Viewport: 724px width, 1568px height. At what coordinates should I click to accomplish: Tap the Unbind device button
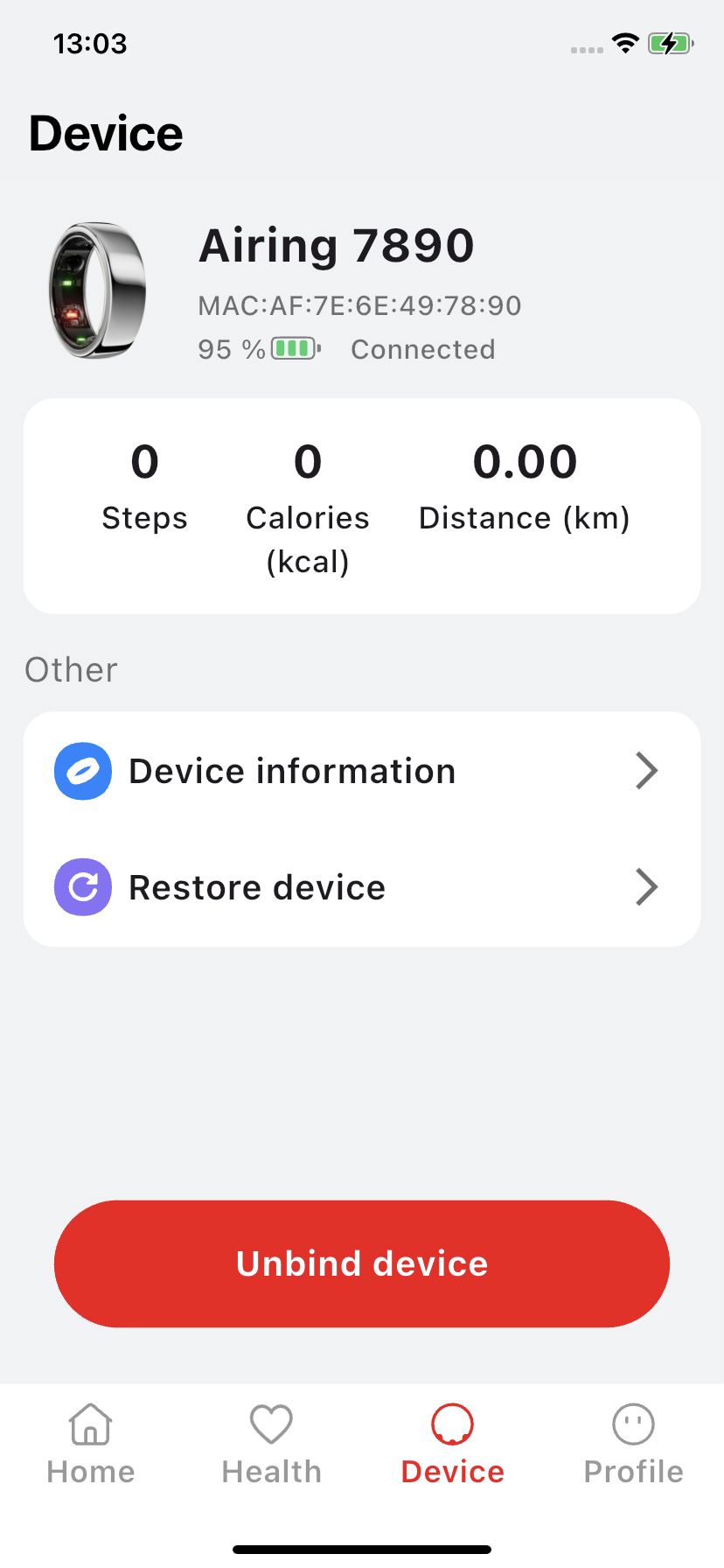coord(362,1263)
